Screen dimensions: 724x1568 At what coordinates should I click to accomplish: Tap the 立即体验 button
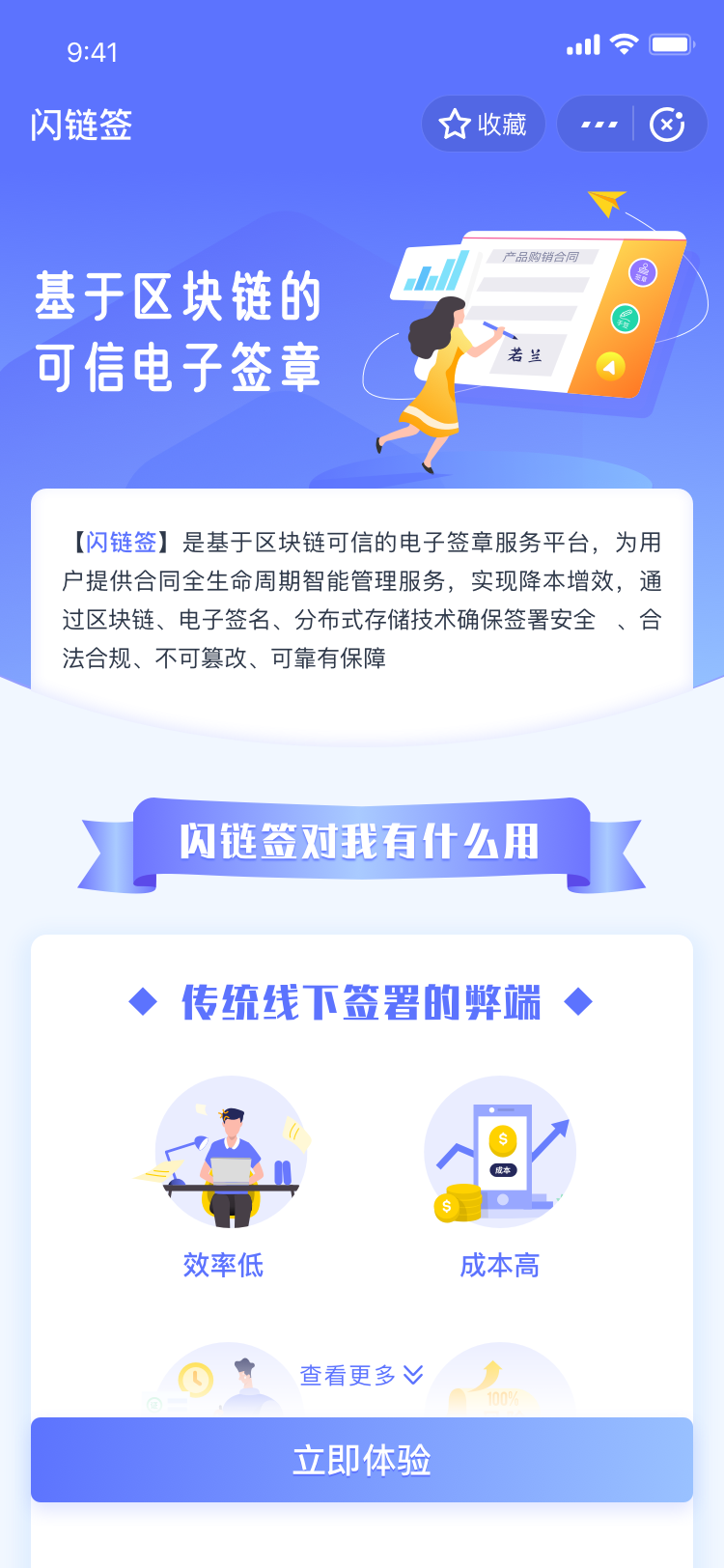[361, 1460]
